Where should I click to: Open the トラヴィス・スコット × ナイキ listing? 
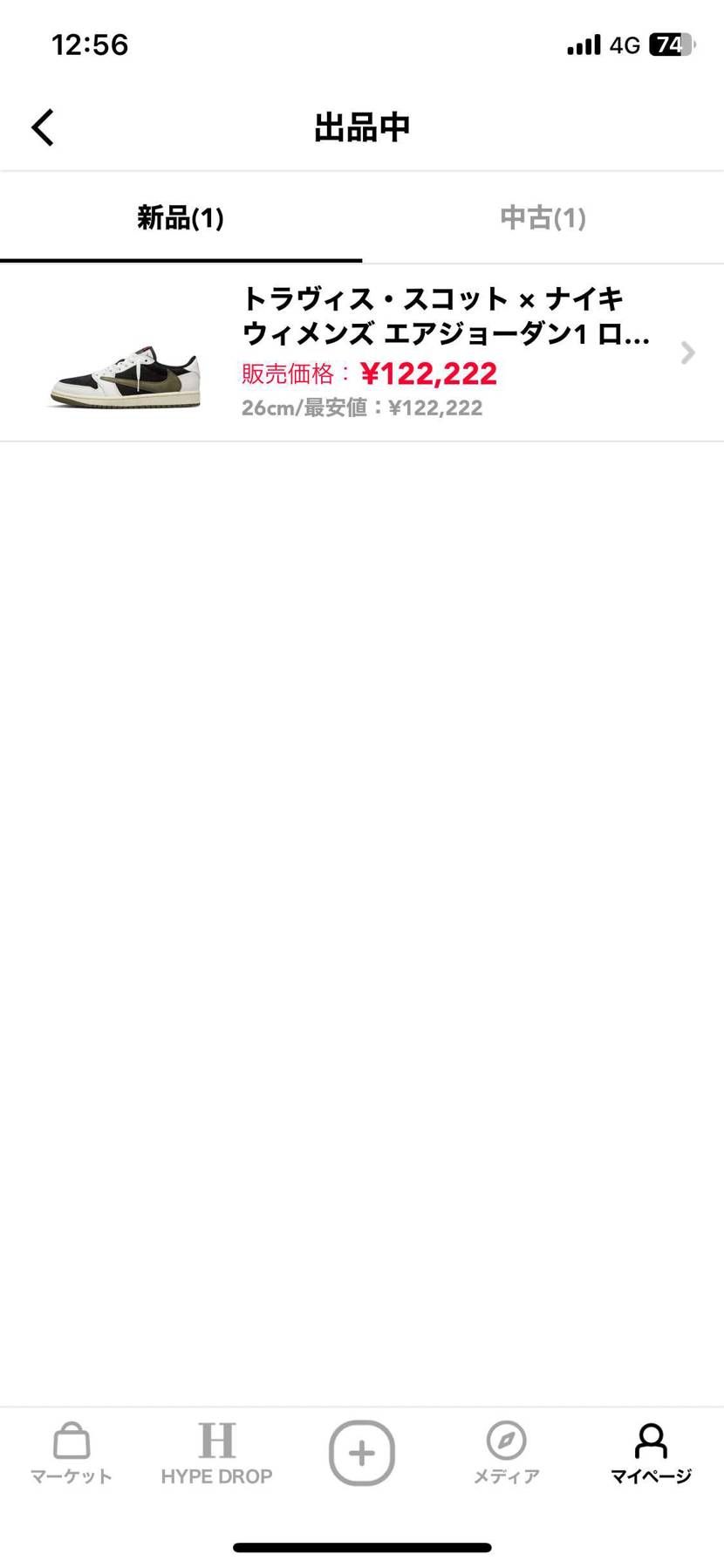click(361, 353)
